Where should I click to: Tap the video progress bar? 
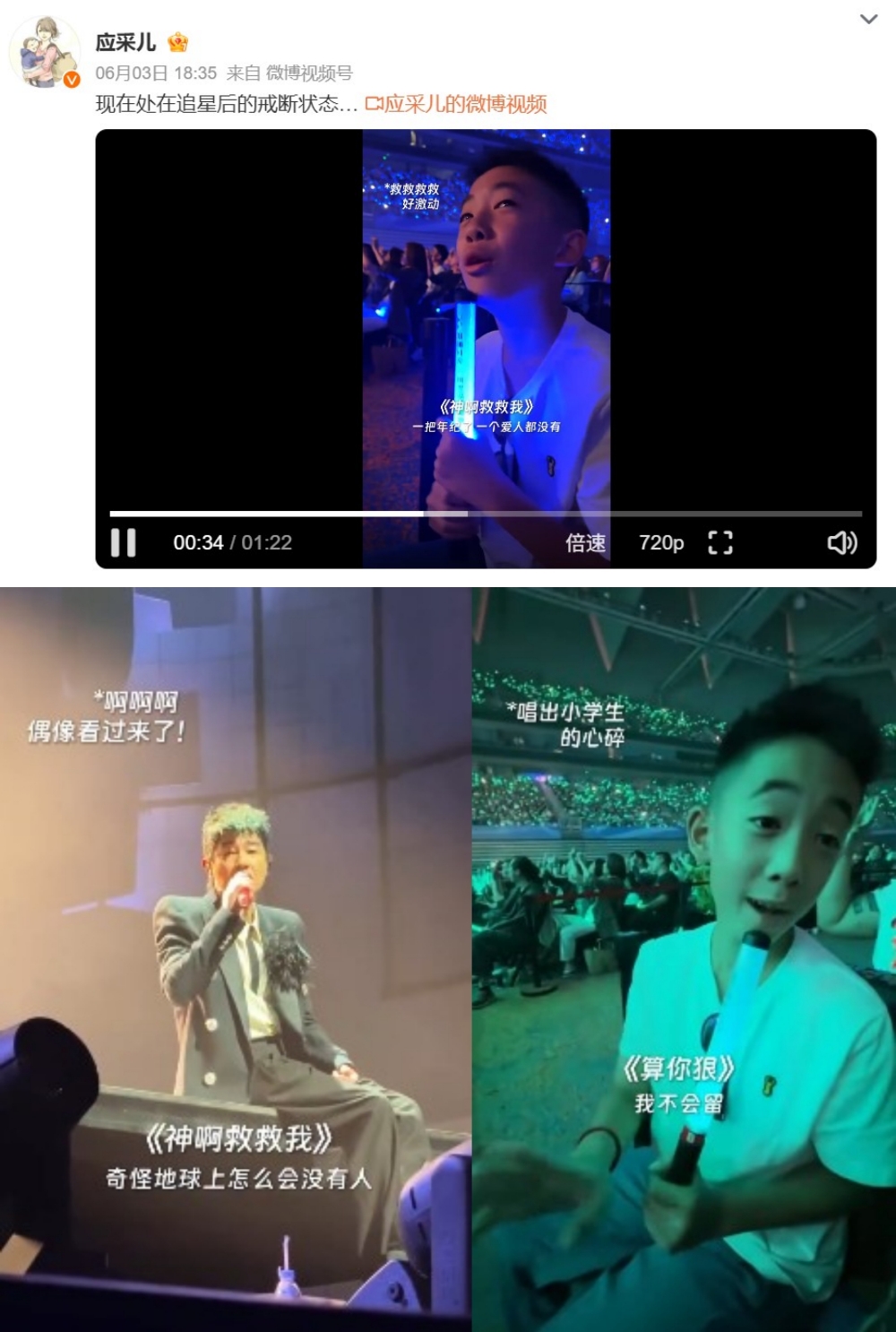pyautogui.click(x=485, y=514)
